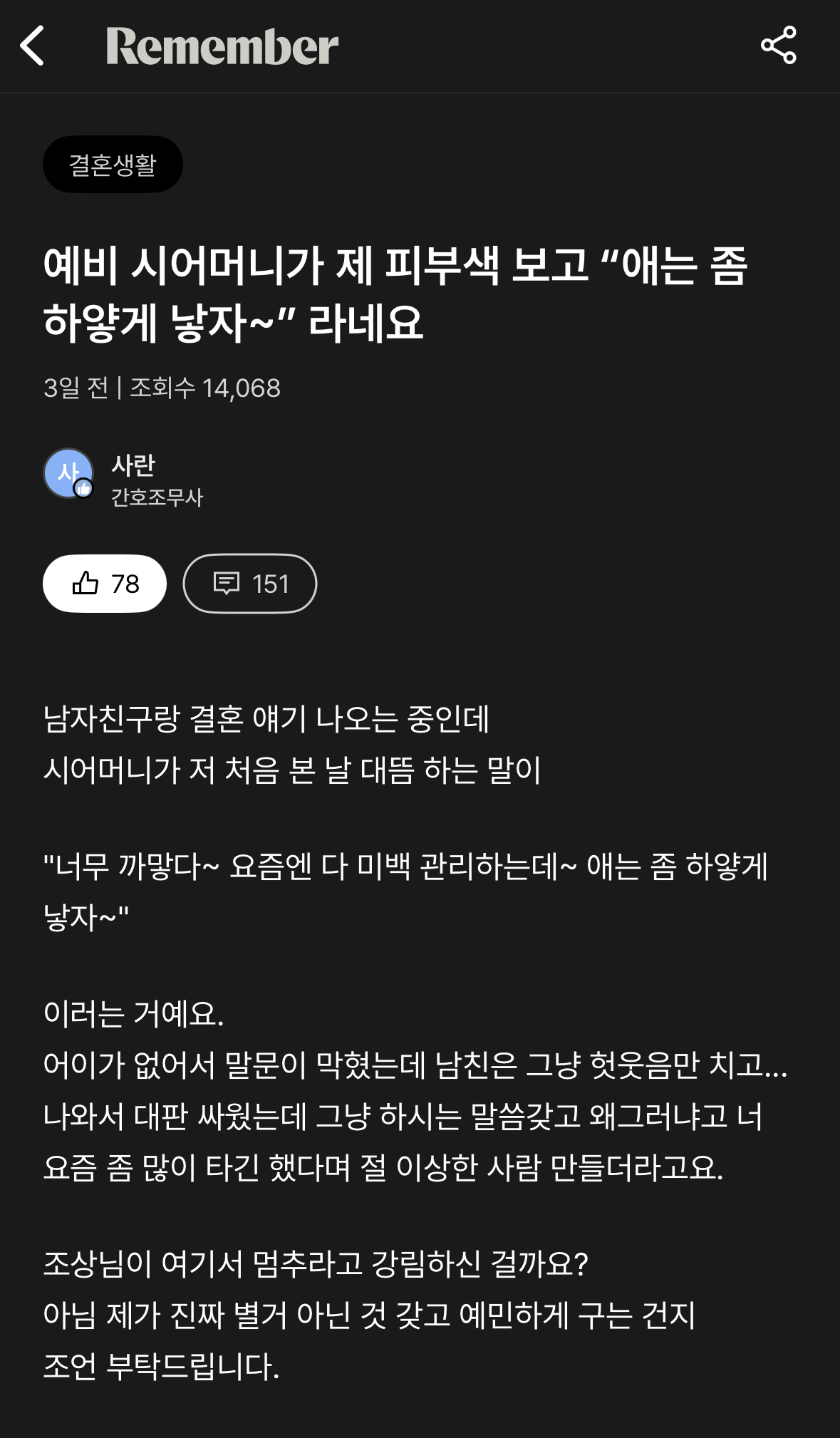
Task: Open the '결혼생활' category filter
Action: coord(114,164)
